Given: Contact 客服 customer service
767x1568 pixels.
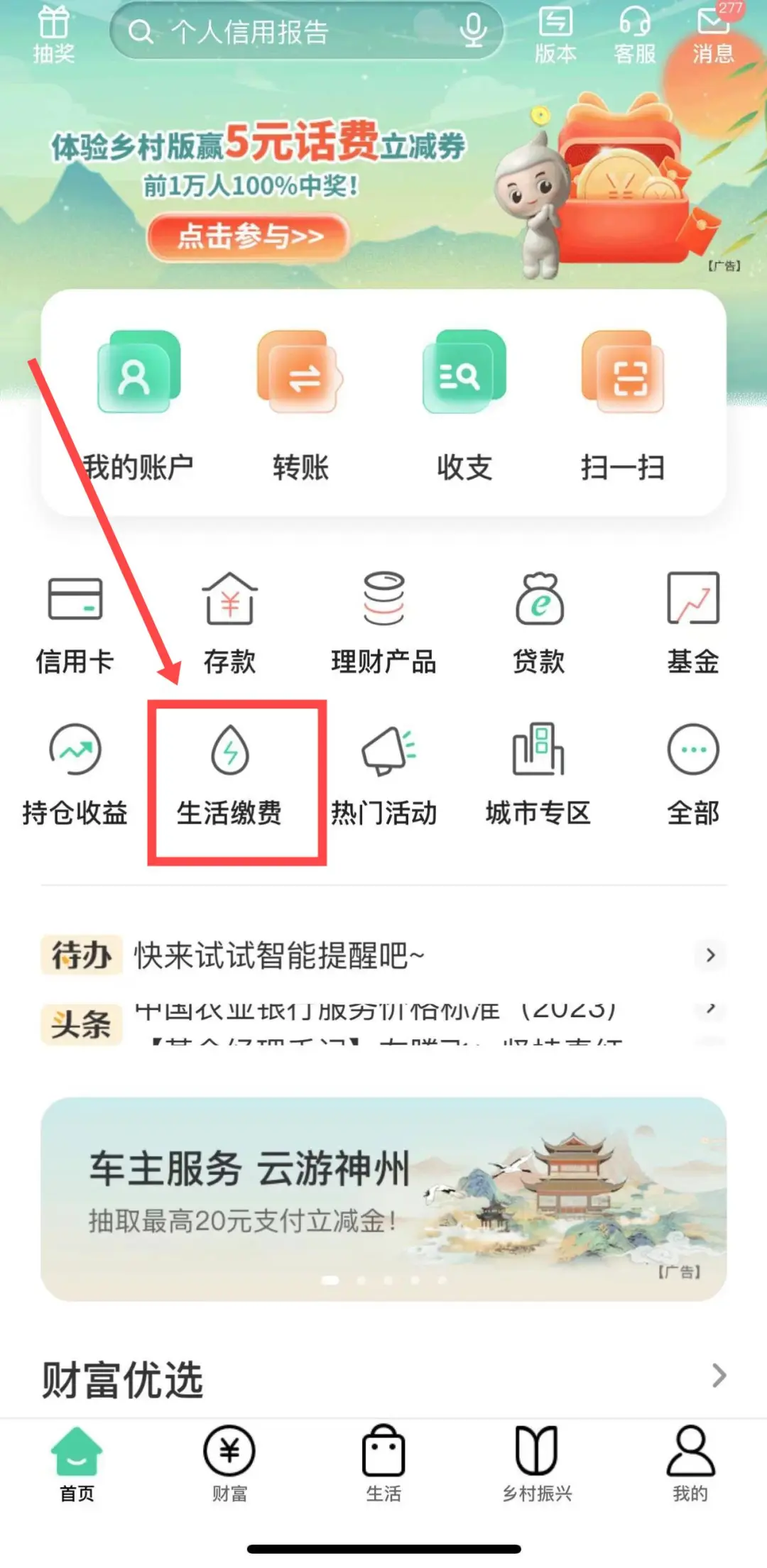Looking at the screenshot, I should [634, 35].
